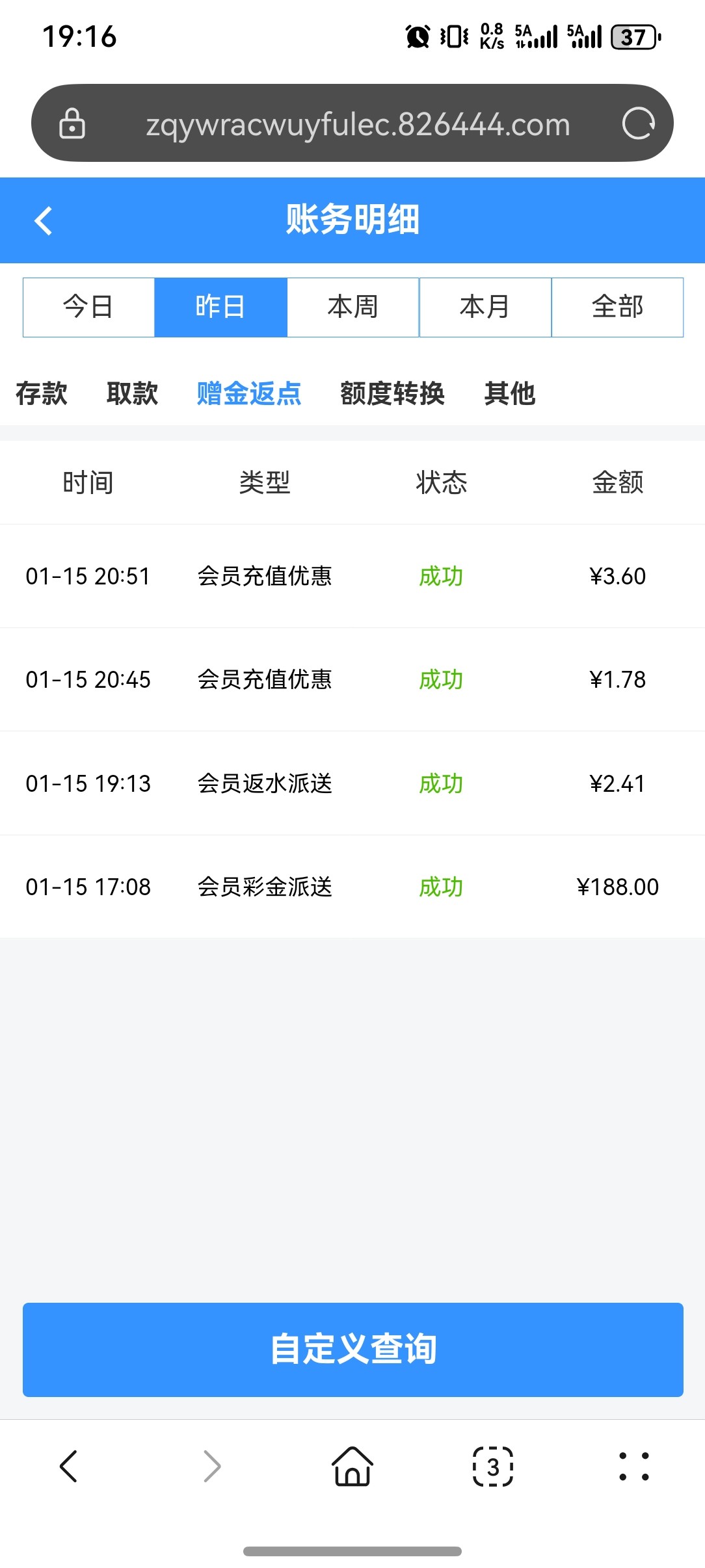Switch to 额度转换 category
Screen dimensions: 705x1568
click(392, 393)
